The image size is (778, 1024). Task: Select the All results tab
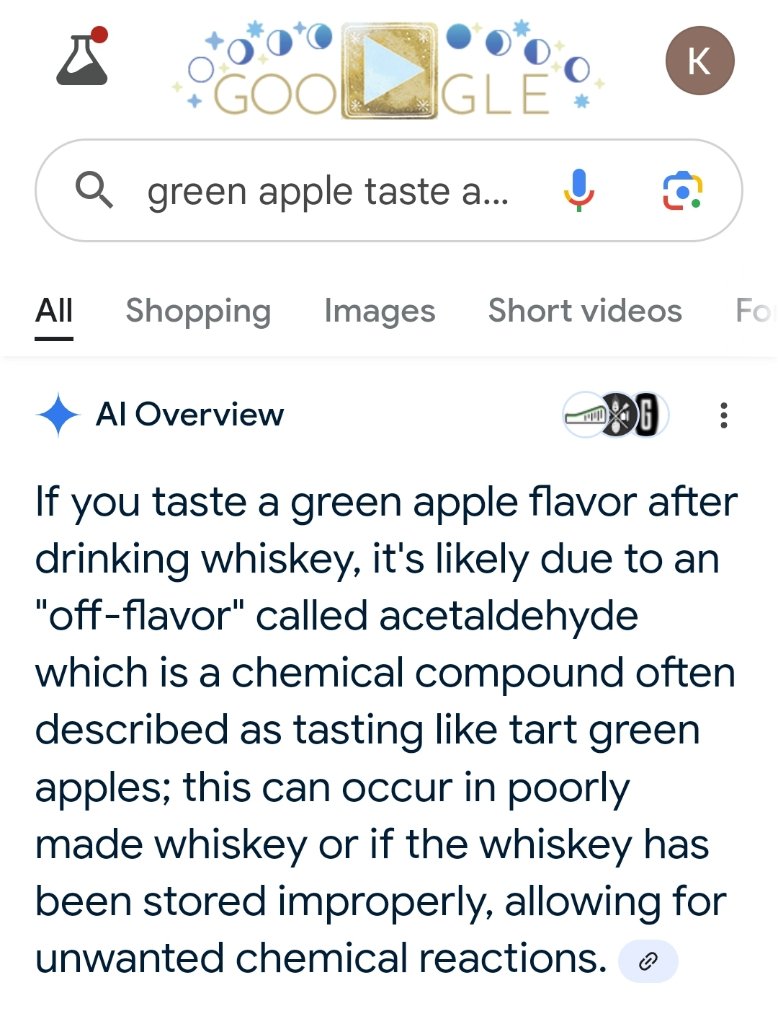(x=54, y=311)
